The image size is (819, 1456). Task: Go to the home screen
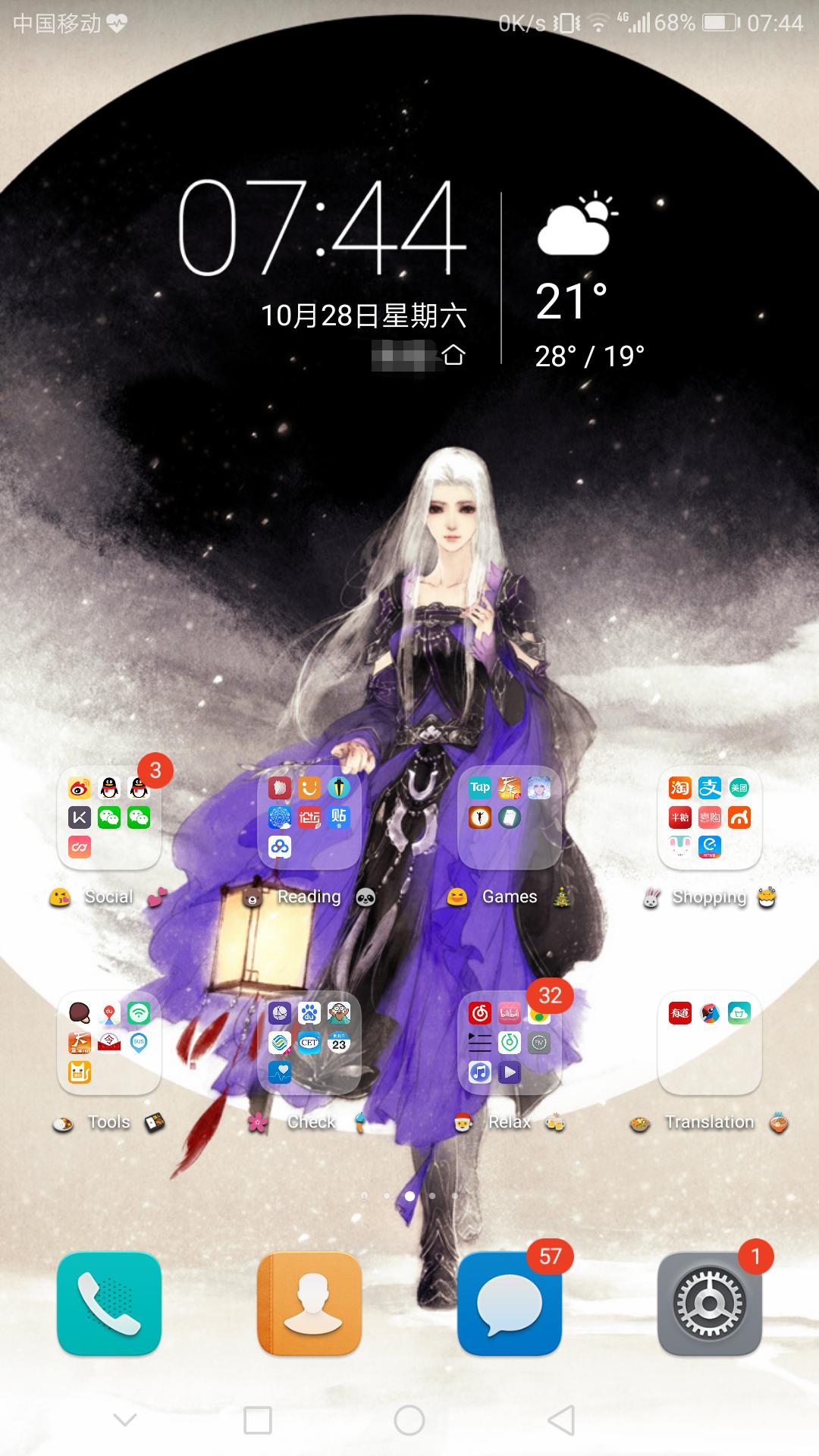point(409,1420)
